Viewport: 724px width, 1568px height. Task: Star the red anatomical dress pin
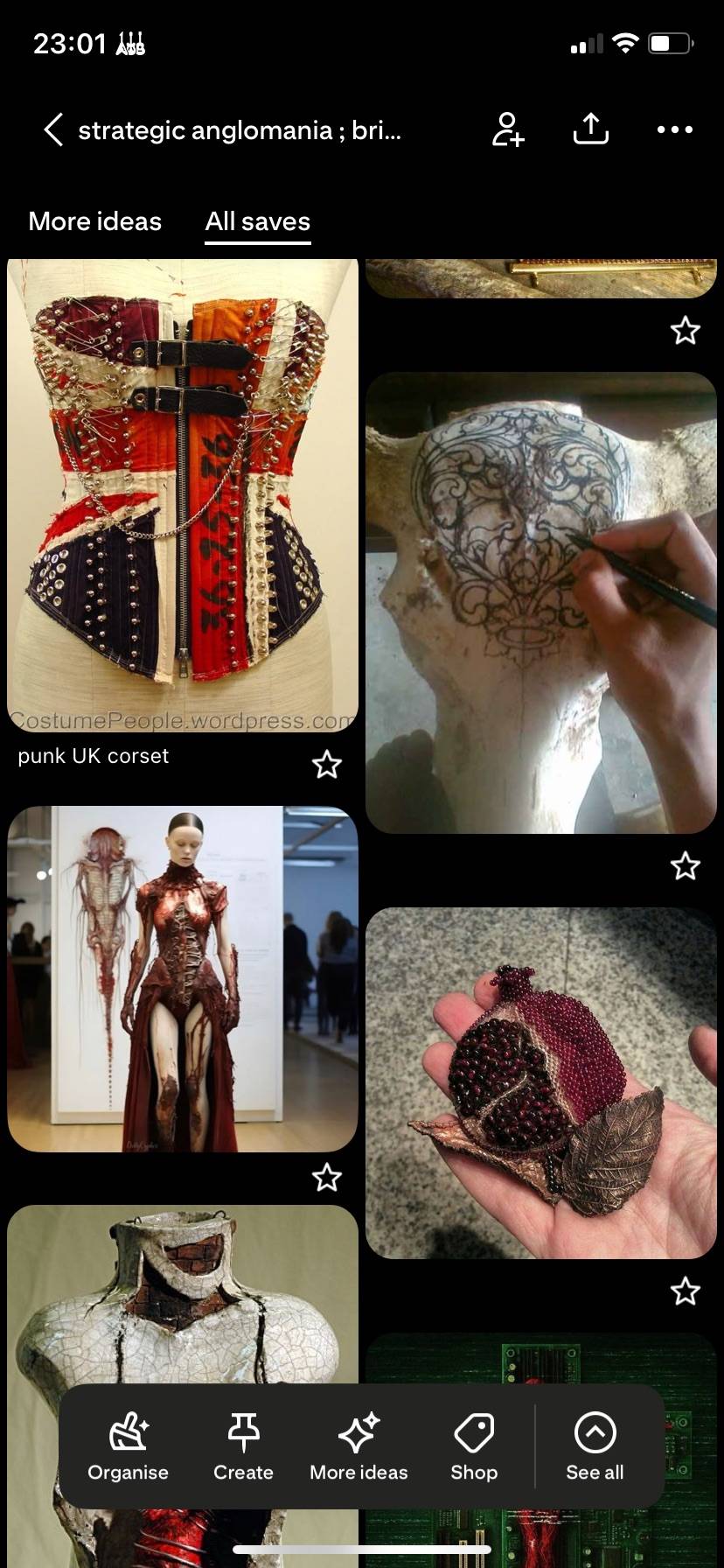tap(327, 1178)
